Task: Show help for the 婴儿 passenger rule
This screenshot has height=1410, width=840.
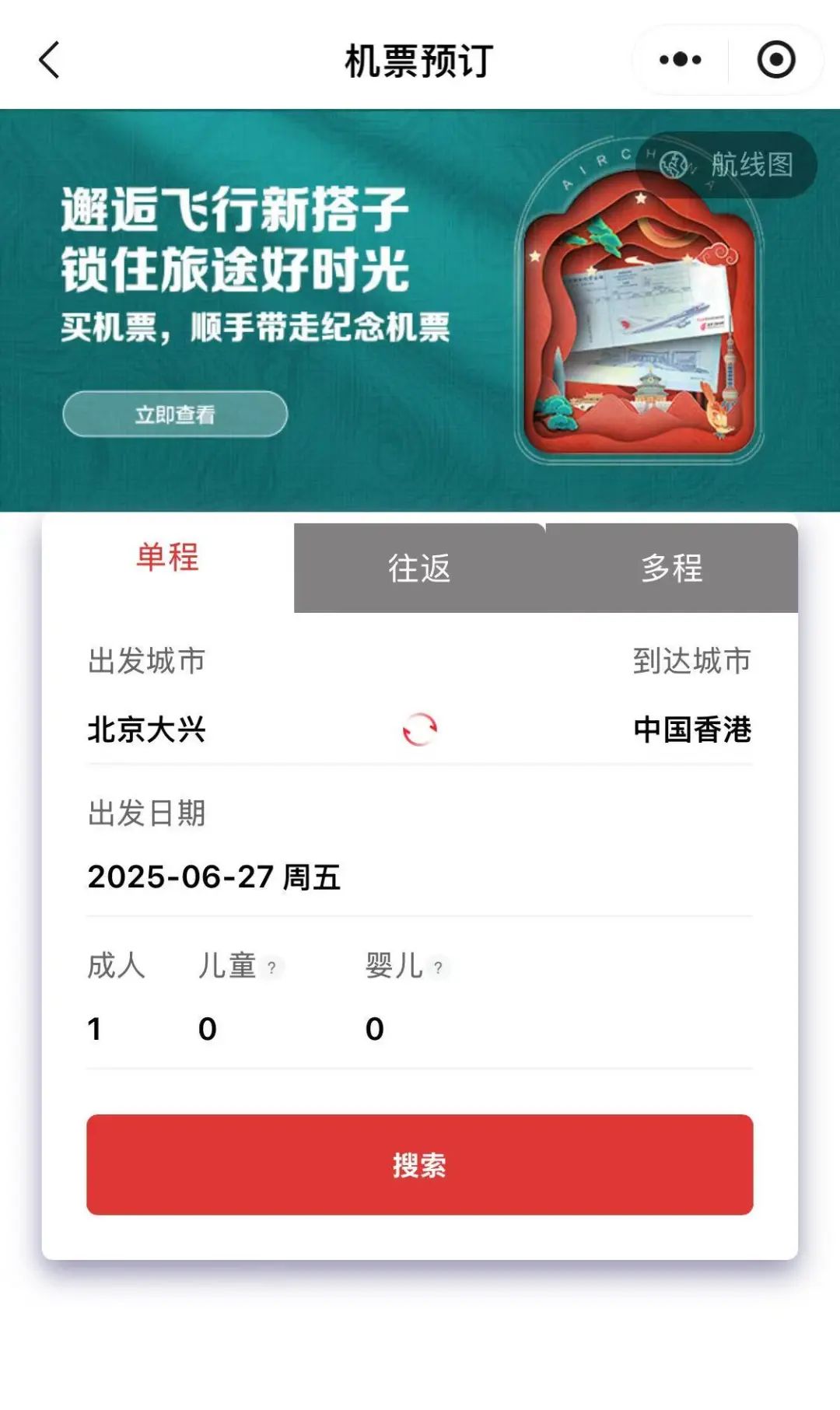Action: pyautogui.click(x=439, y=967)
